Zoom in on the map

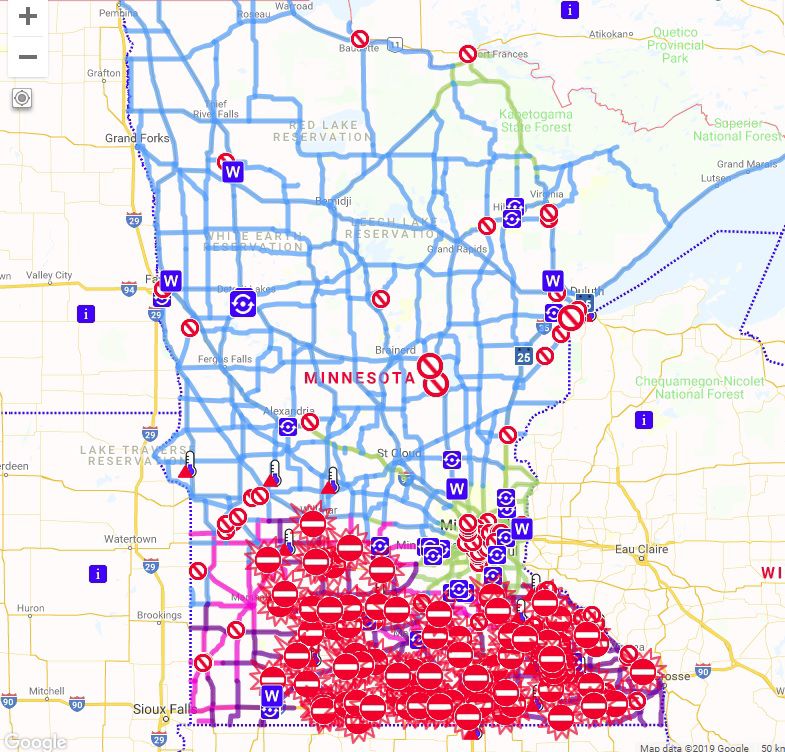coord(28,16)
